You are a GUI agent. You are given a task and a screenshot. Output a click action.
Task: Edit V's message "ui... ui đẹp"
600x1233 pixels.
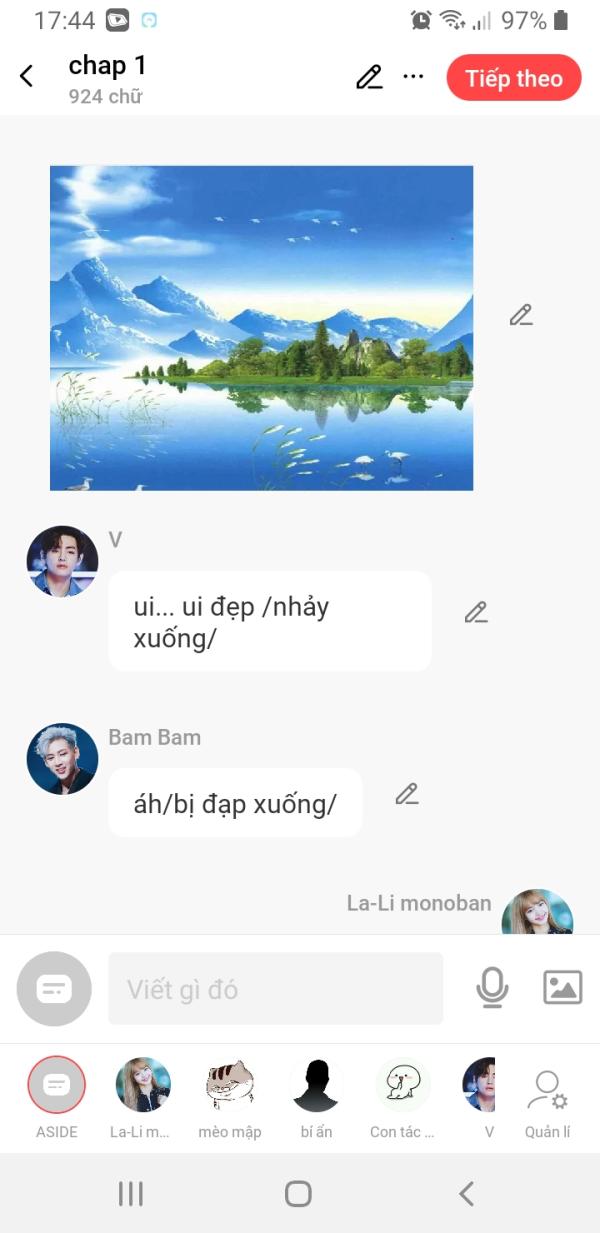(476, 612)
